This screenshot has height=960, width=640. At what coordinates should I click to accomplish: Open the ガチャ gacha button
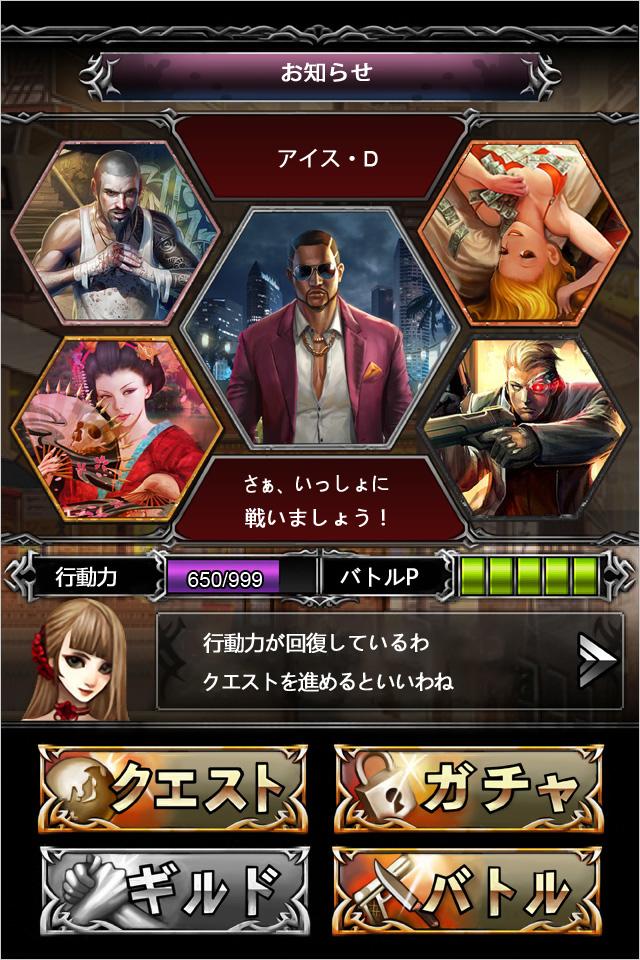pos(467,788)
